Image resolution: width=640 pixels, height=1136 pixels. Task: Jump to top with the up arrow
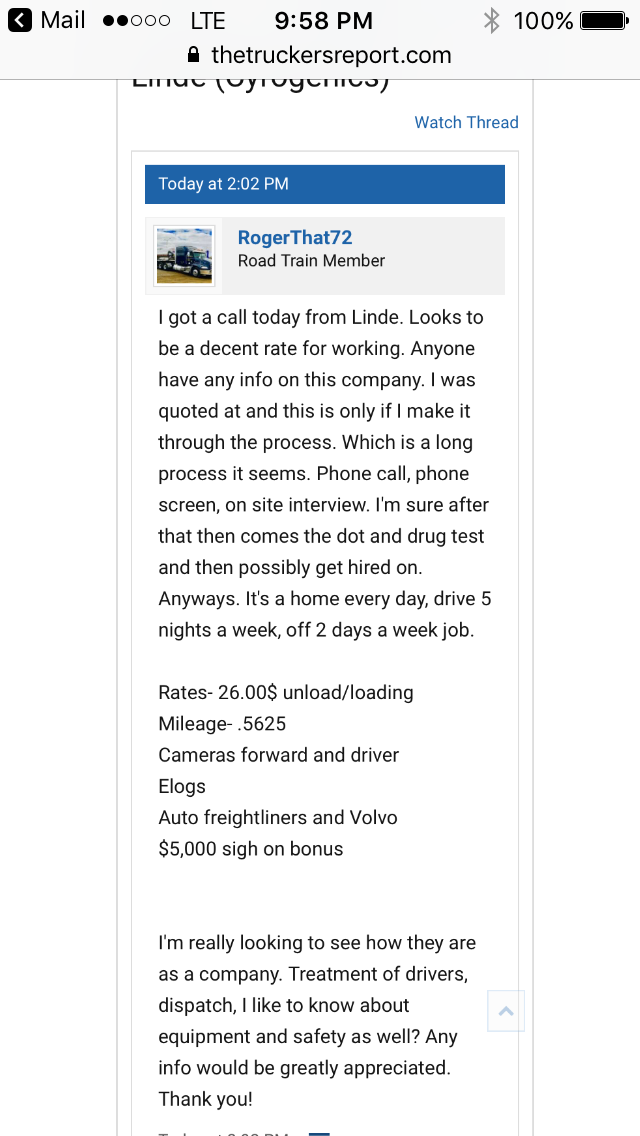pos(506,1011)
